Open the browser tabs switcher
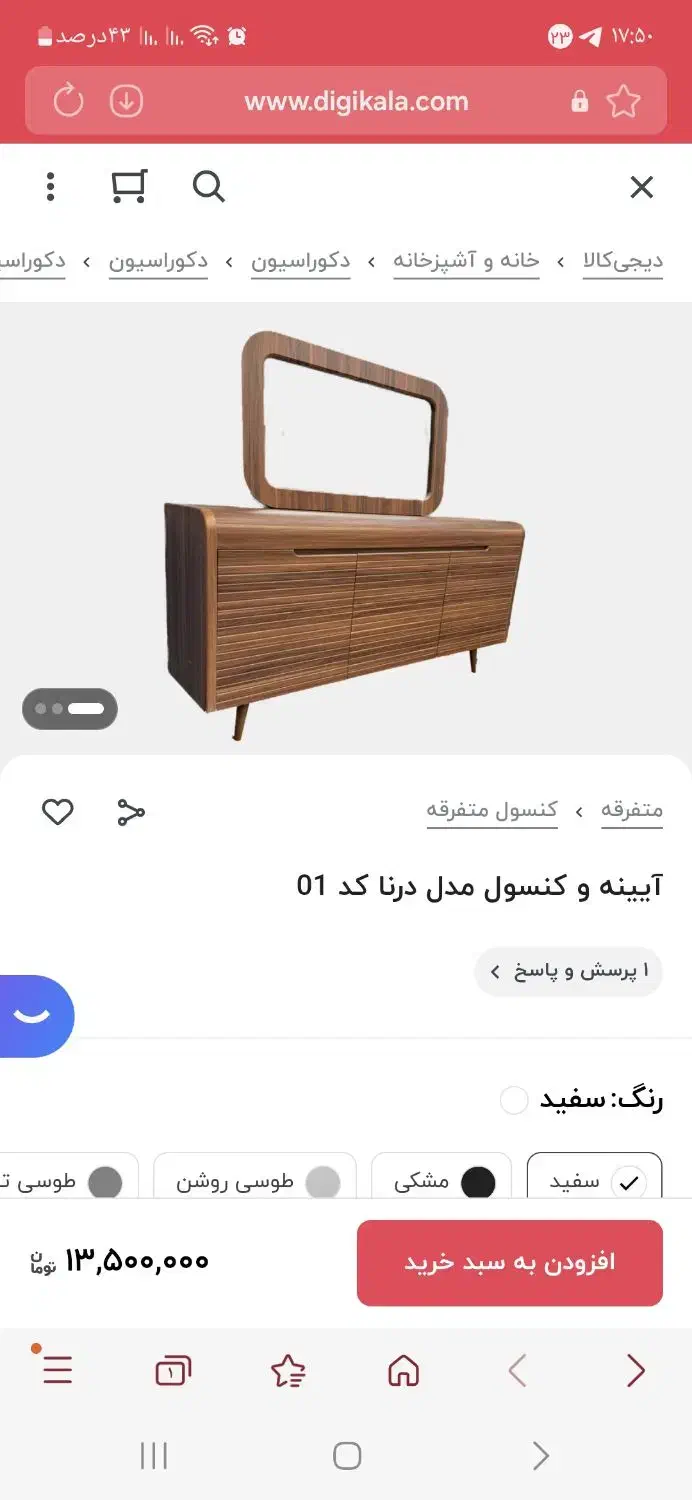The height and width of the screenshot is (1500, 692). point(172,1370)
